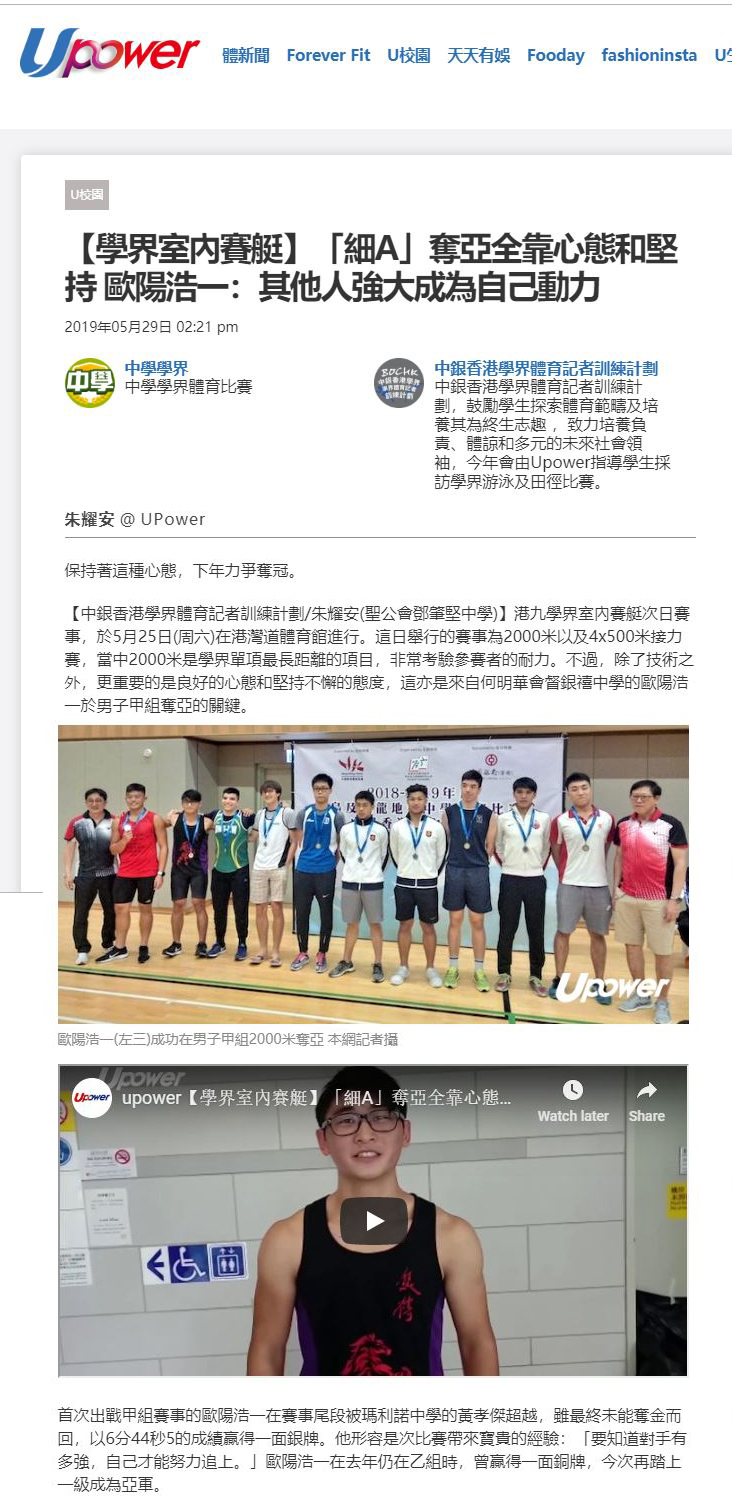732x1512 pixels.
Task: Share the embedded video
Action: (646, 1100)
